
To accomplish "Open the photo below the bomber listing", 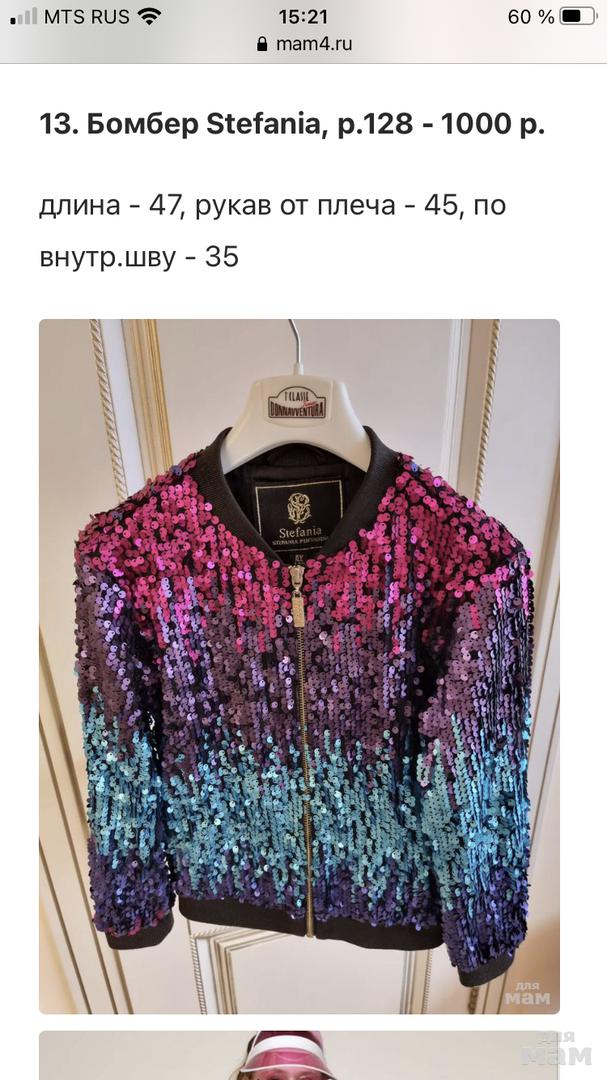I will 299,1055.
